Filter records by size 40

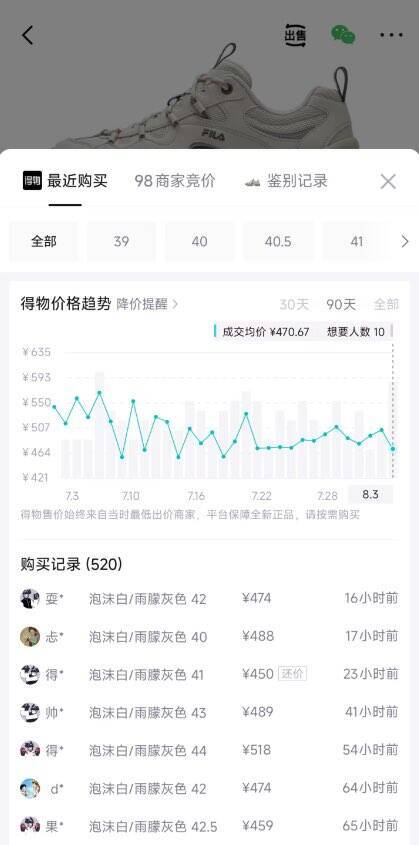pos(199,241)
